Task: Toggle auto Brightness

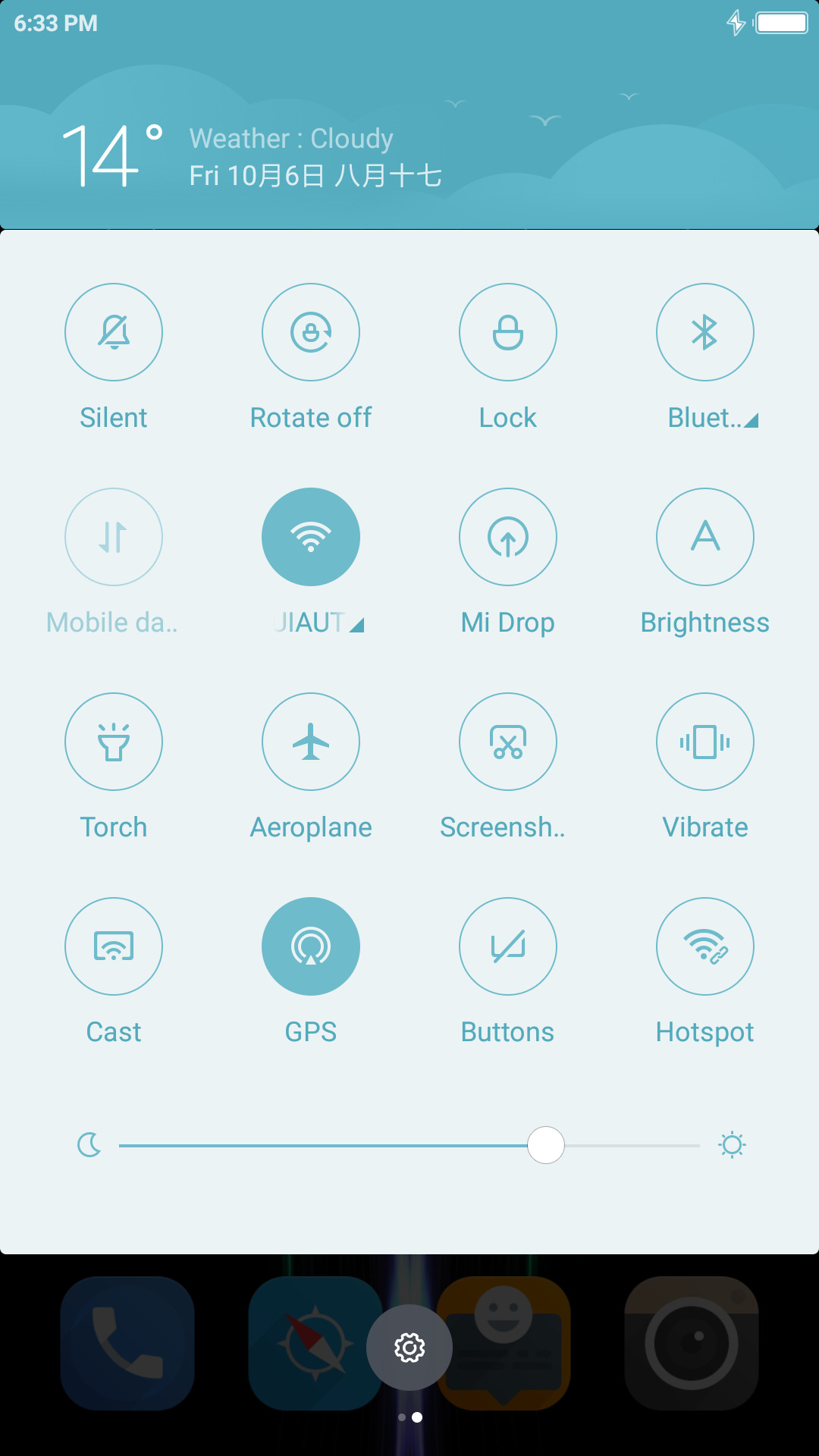Action: [705, 537]
